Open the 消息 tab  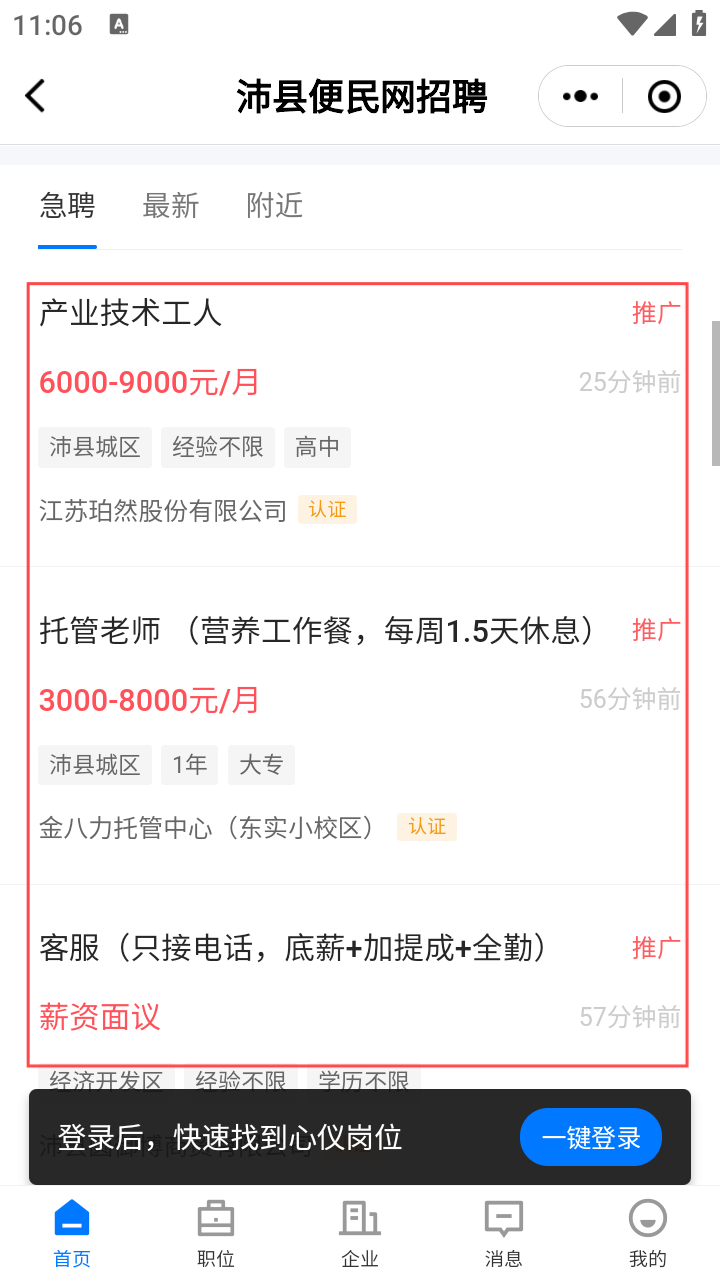pyautogui.click(x=504, y=1234)
